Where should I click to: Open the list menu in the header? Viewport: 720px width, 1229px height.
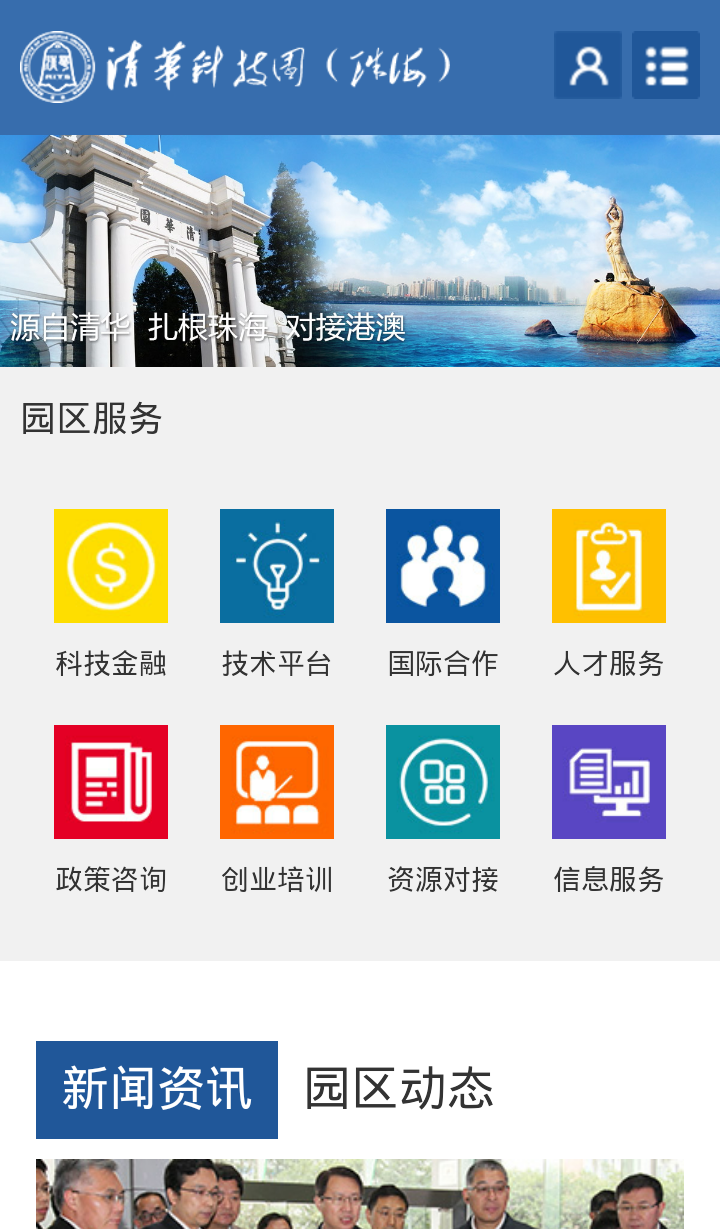(666, 65)
